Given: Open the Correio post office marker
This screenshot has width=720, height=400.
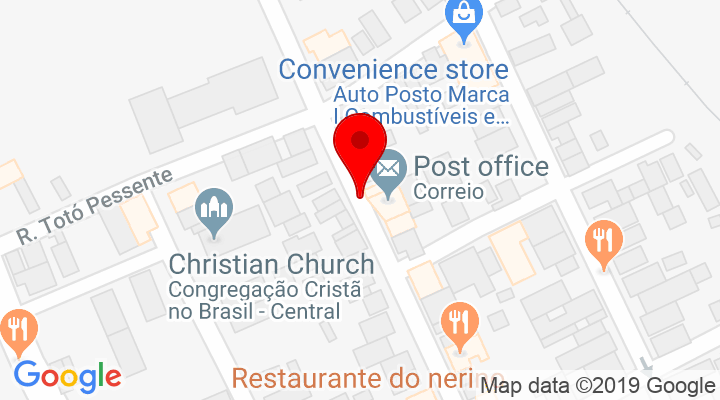Looking at the screenshot, I should 388,173.
